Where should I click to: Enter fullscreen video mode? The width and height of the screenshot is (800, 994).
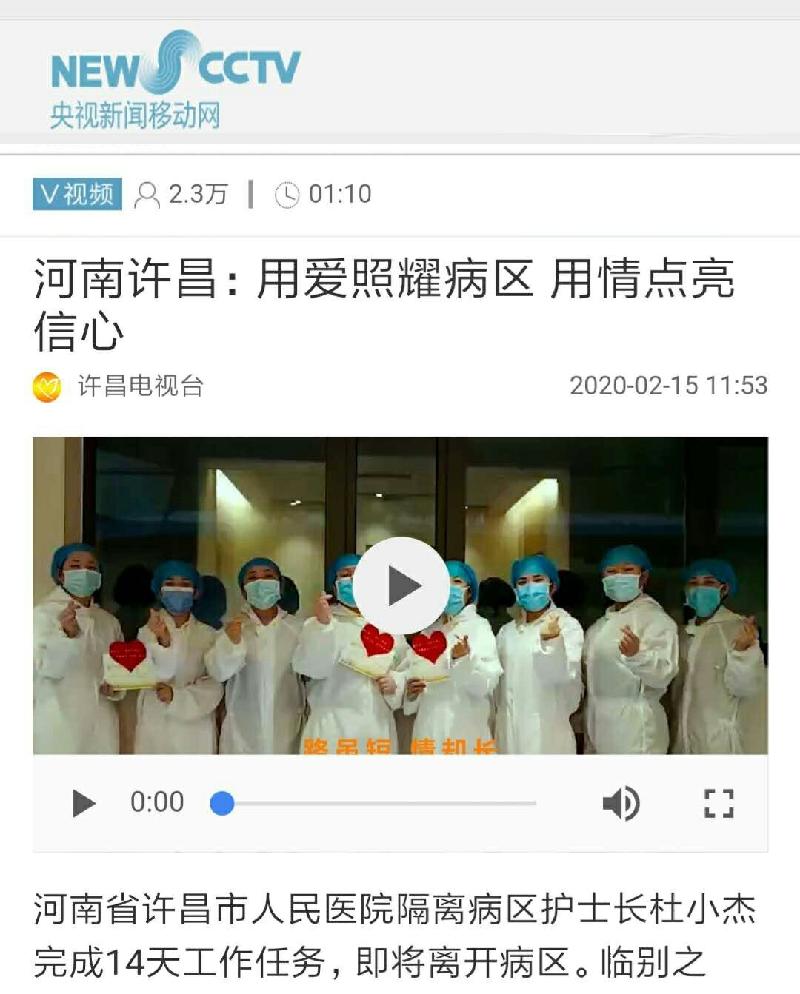[x=718, y=803]
